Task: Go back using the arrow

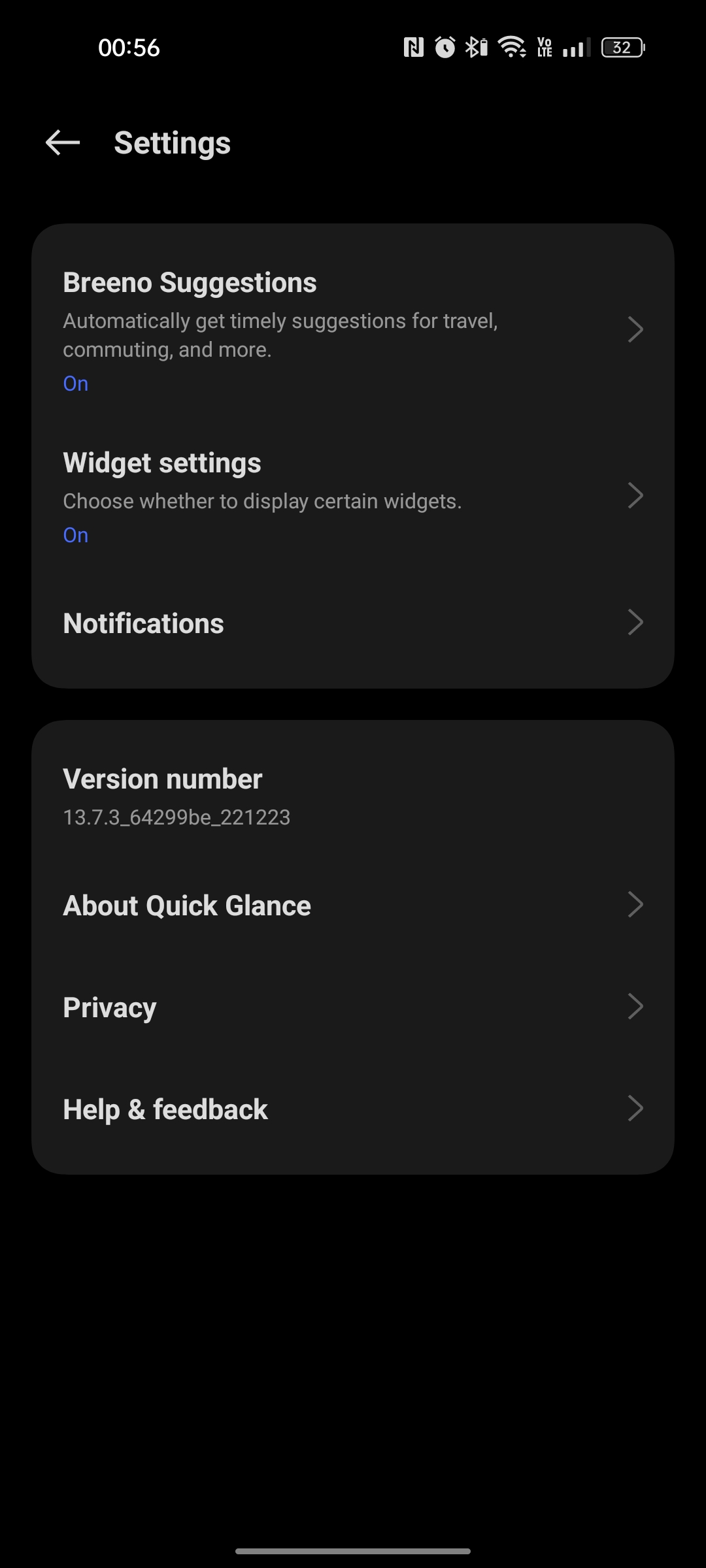Action: pos(63,142)
